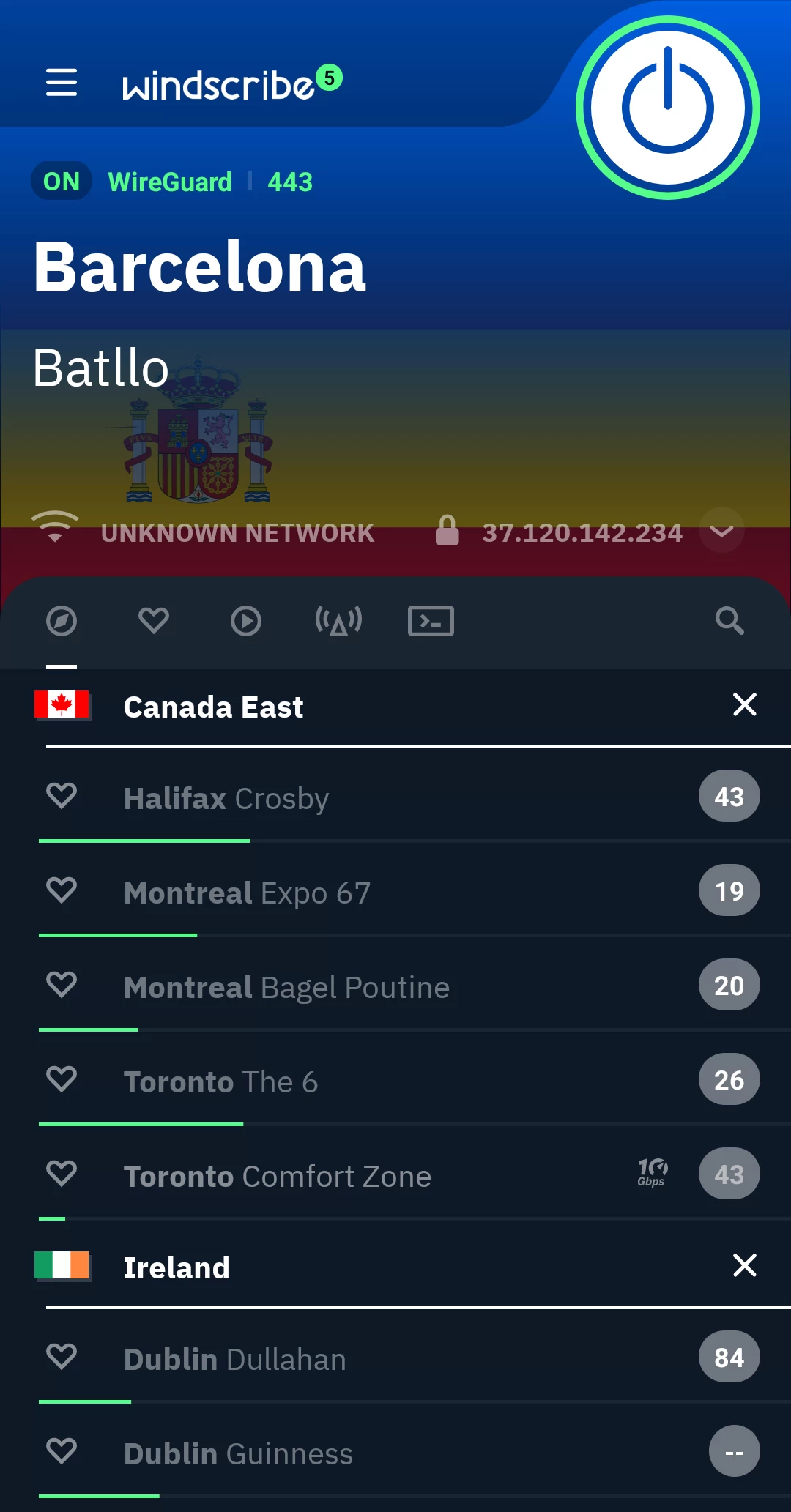The image size is (791, 1512).
Task: Favorite the Dublin Guinness server
Action: click(x=62, y=1450)
